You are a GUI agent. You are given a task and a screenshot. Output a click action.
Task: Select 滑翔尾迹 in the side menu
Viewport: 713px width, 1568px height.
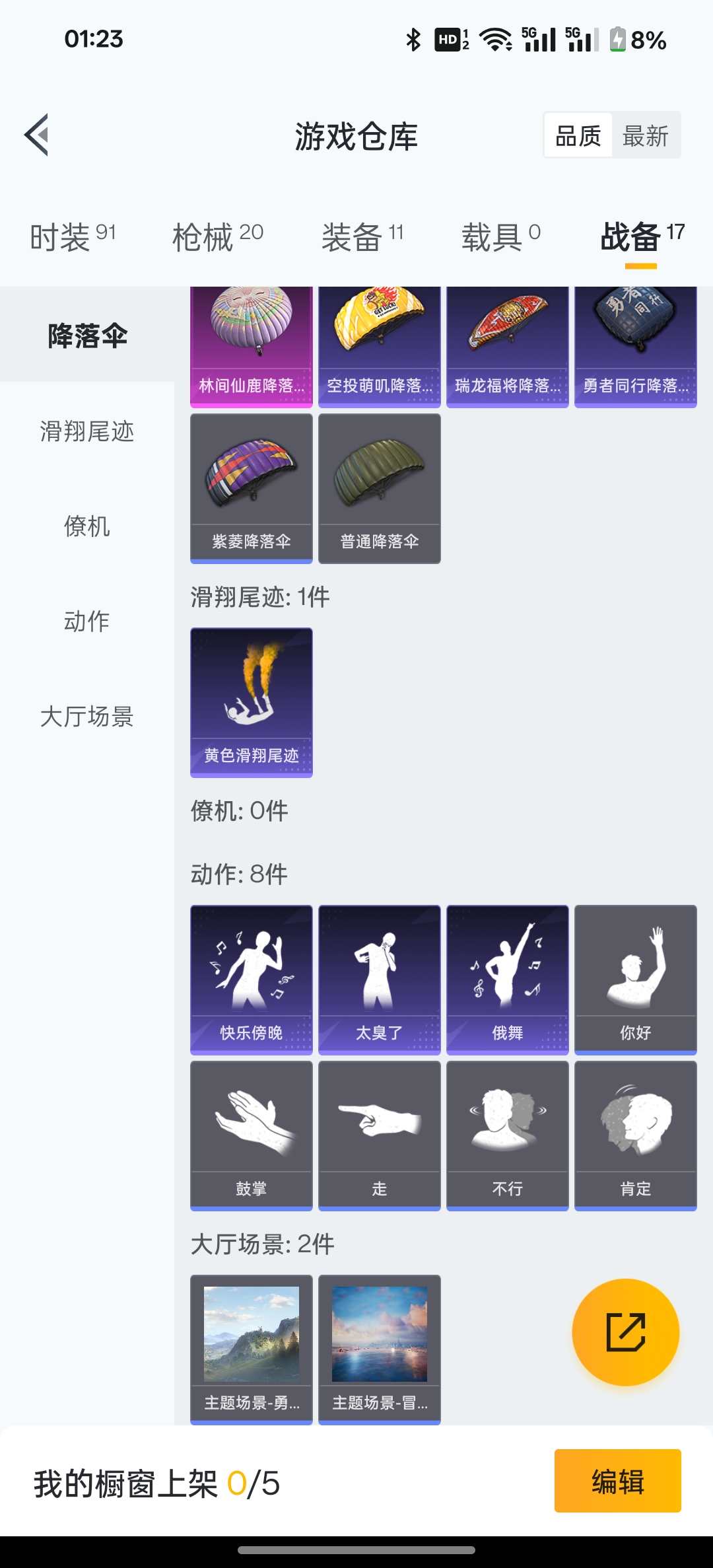pos(86,431)
